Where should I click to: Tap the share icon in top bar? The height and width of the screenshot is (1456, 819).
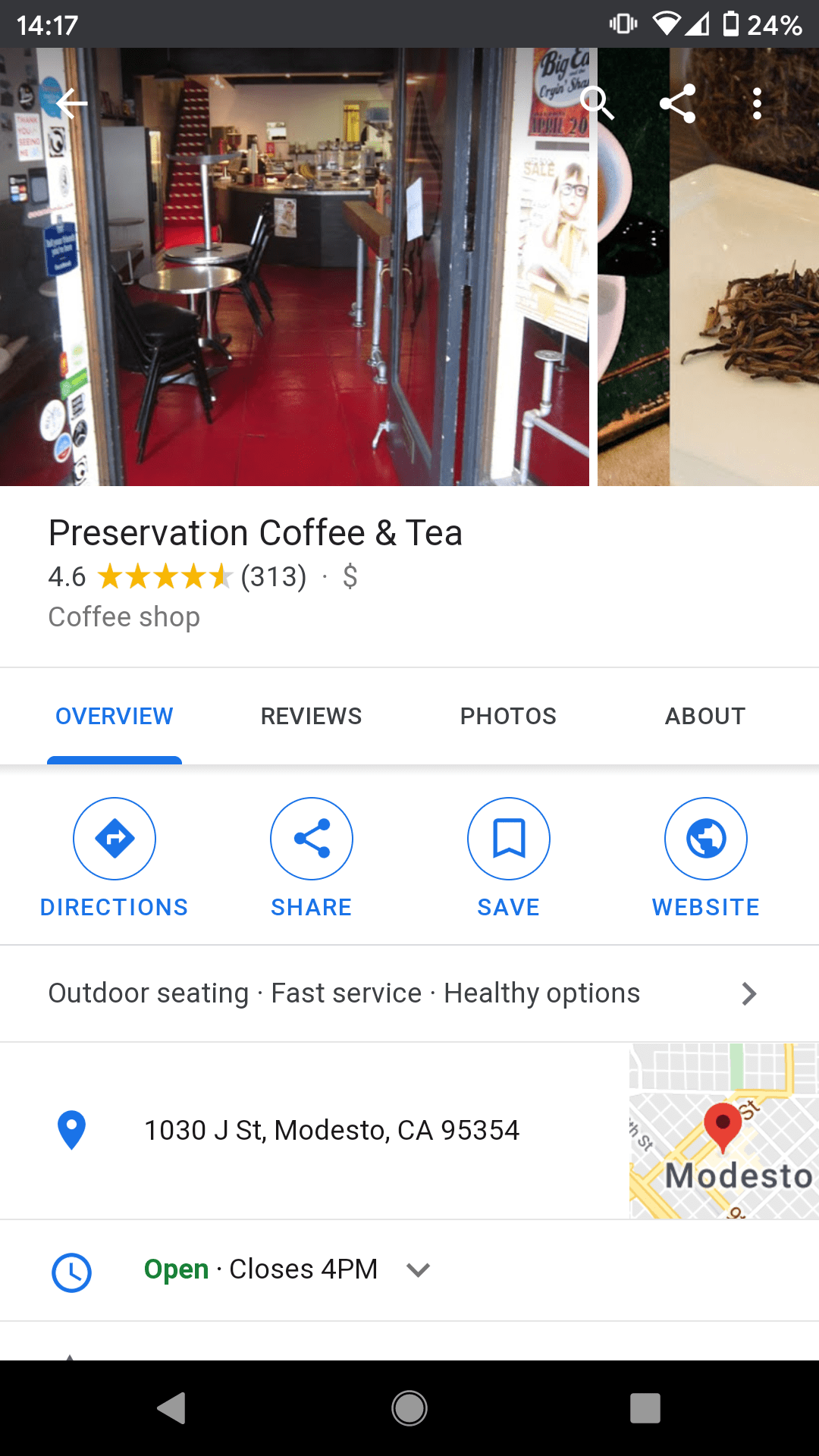(677, 103)
